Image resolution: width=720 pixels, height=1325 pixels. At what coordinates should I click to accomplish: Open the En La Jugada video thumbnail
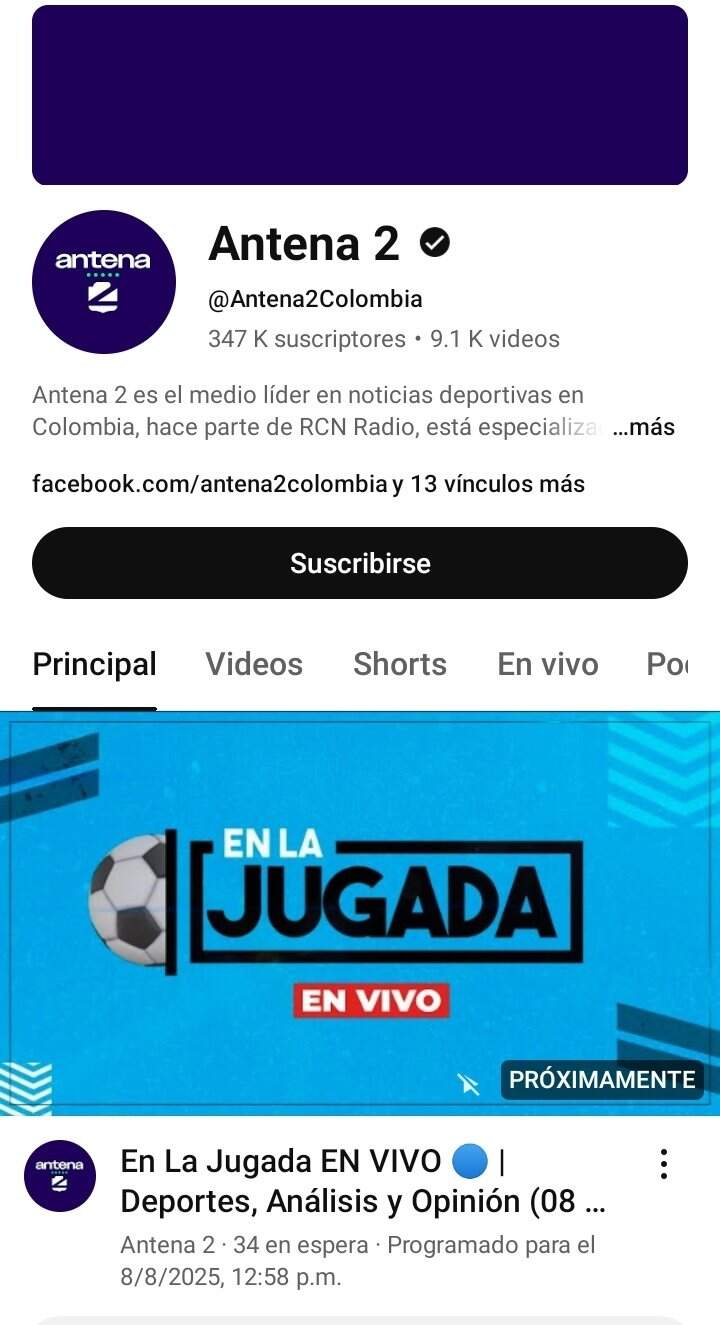tap(360, 912)
